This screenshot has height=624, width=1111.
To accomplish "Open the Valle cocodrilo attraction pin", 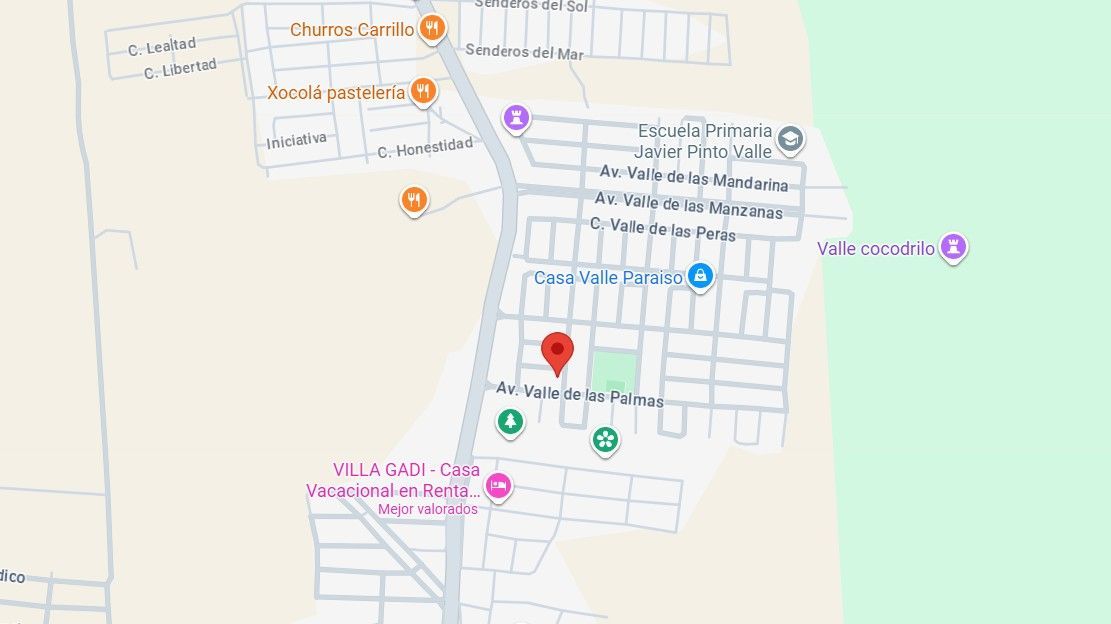I will (x=954, y=247).
